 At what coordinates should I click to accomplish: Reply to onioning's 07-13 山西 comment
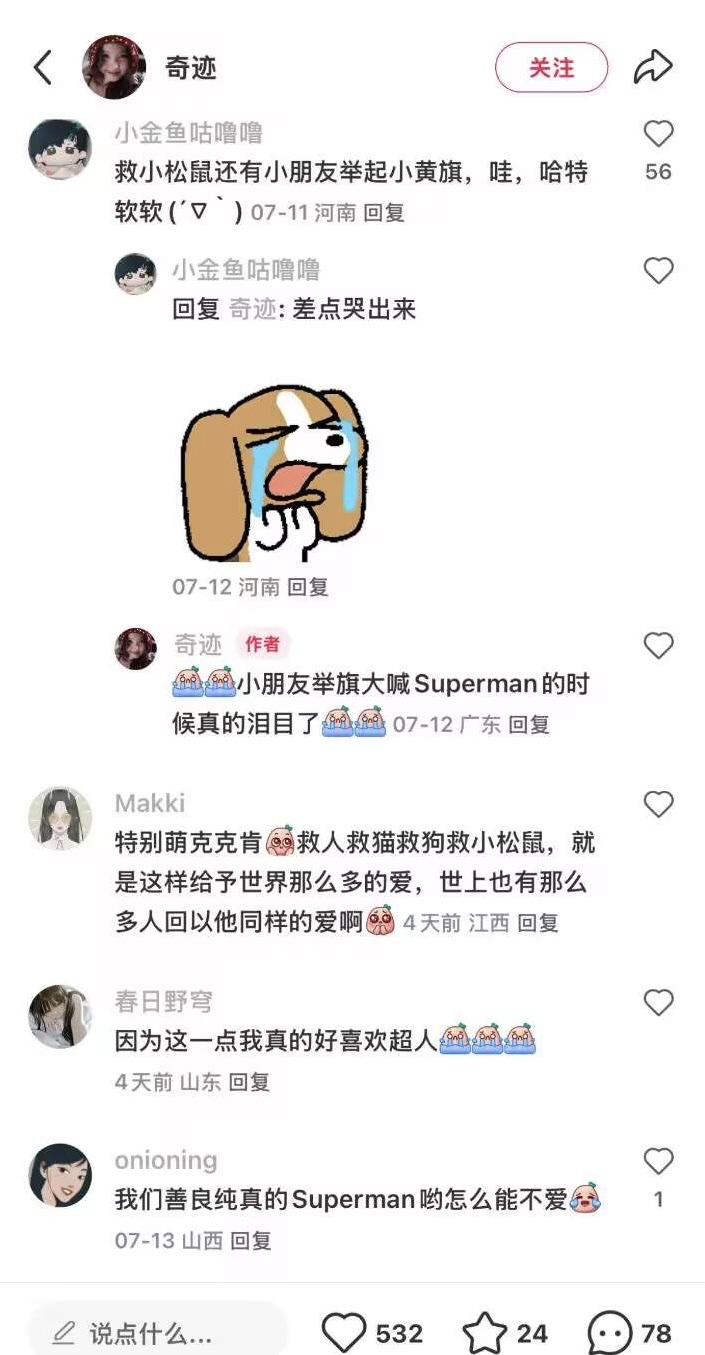coord(251,1241)
